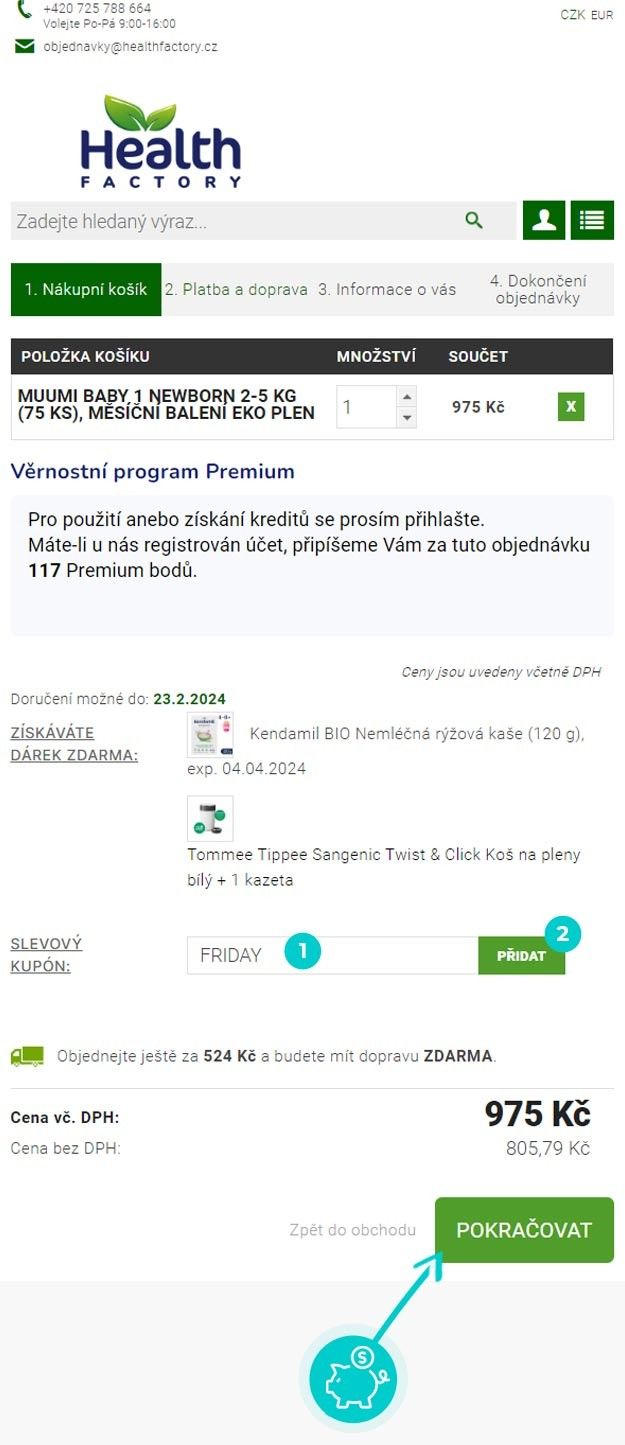Return via "Zpět do obchodu" link
625x1445 pixels.
[352, 1230]
